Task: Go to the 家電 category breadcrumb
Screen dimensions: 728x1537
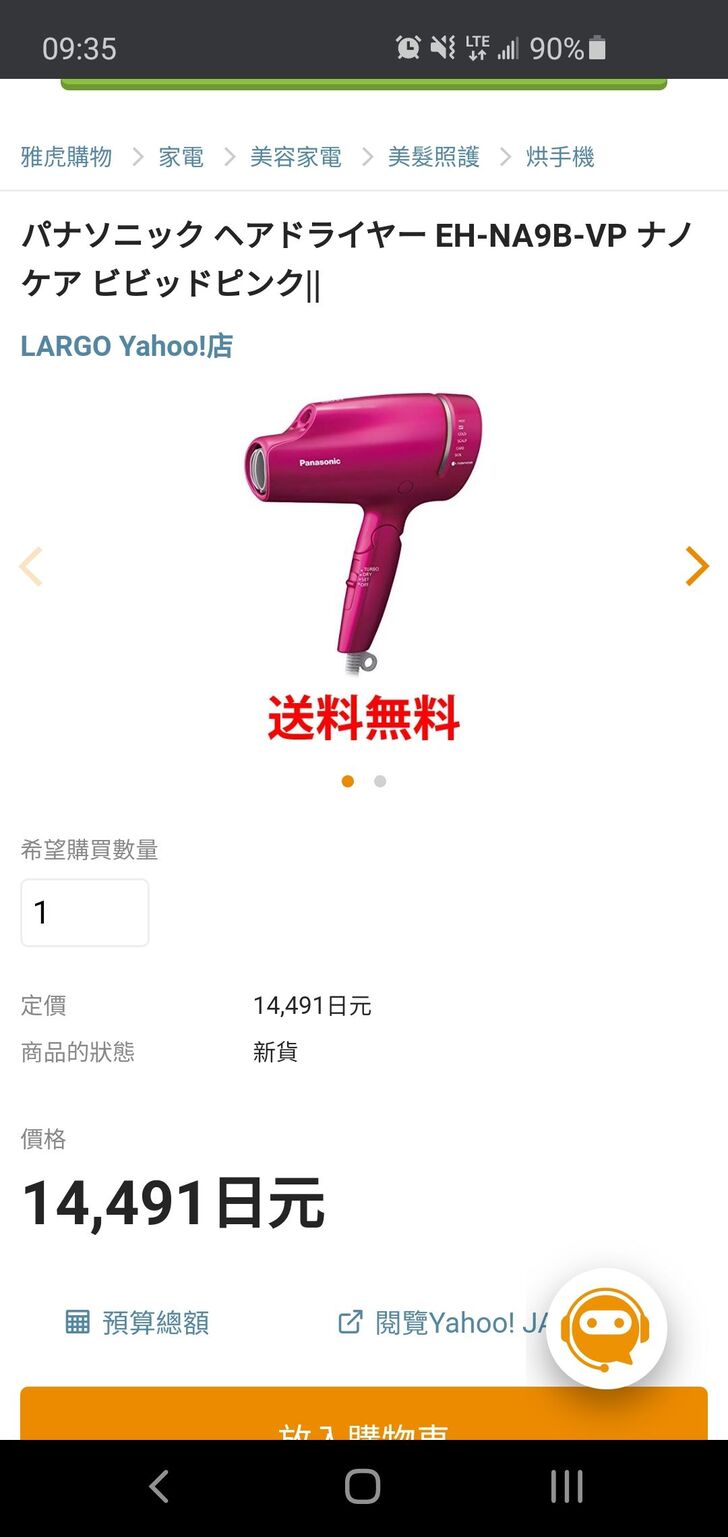Action: (181, 157)
